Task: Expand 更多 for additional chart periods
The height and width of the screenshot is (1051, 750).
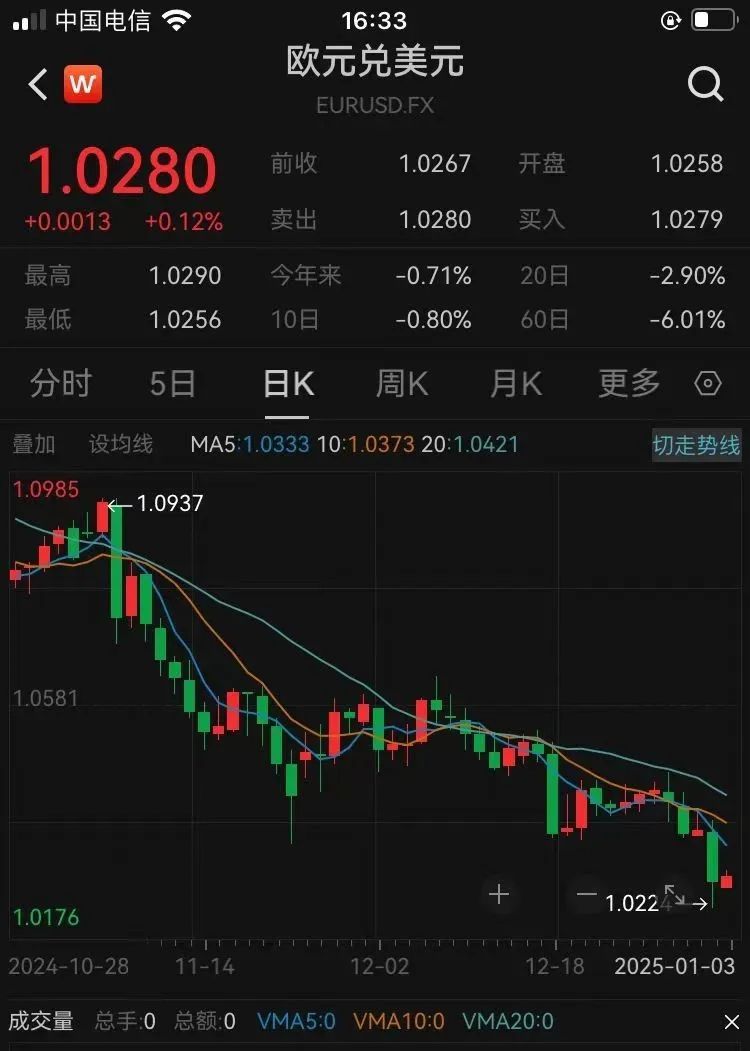Action: click(627, 383)
